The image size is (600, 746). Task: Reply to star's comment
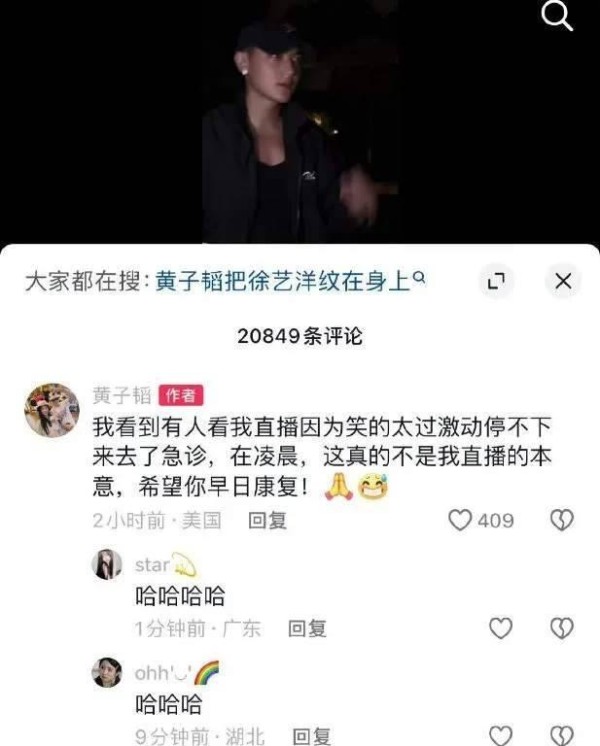307,629
